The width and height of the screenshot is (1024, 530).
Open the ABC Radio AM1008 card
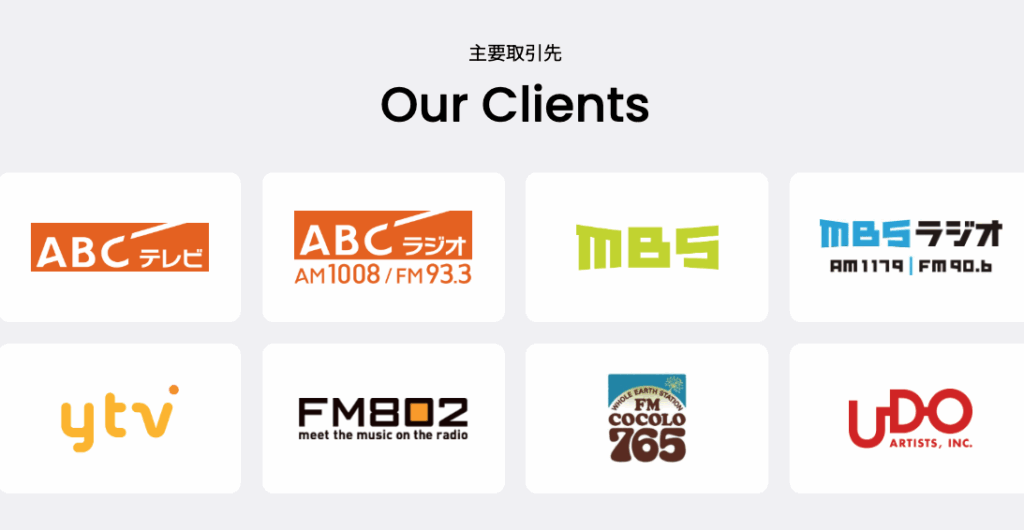[x=383, y=247]
